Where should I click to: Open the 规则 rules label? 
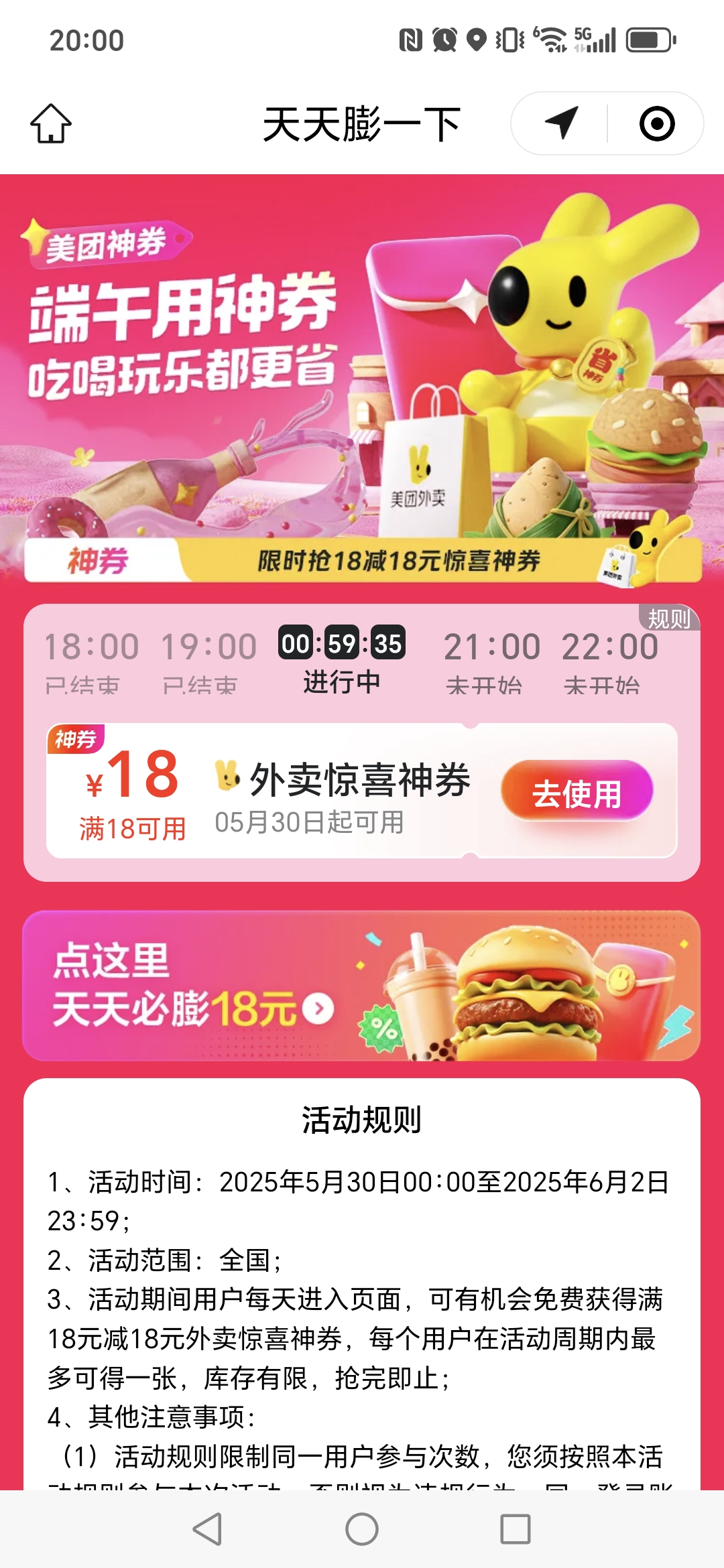point(668,618)
